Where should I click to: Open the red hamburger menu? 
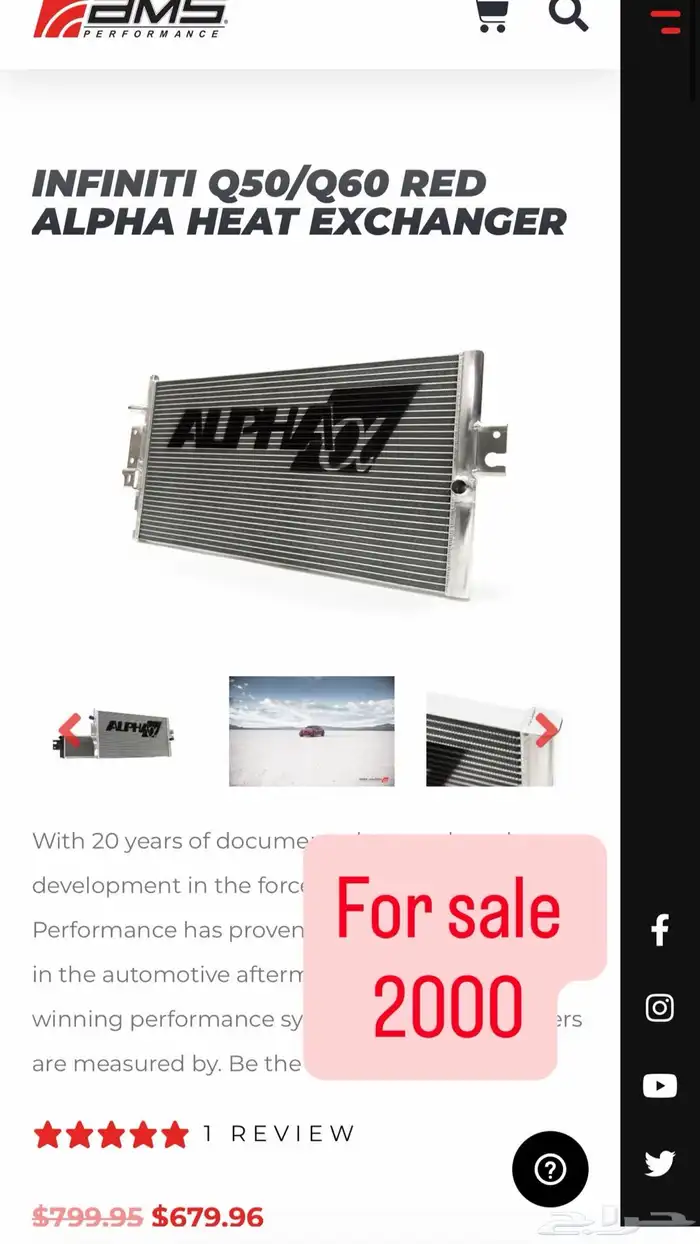[x=665, y=20]
